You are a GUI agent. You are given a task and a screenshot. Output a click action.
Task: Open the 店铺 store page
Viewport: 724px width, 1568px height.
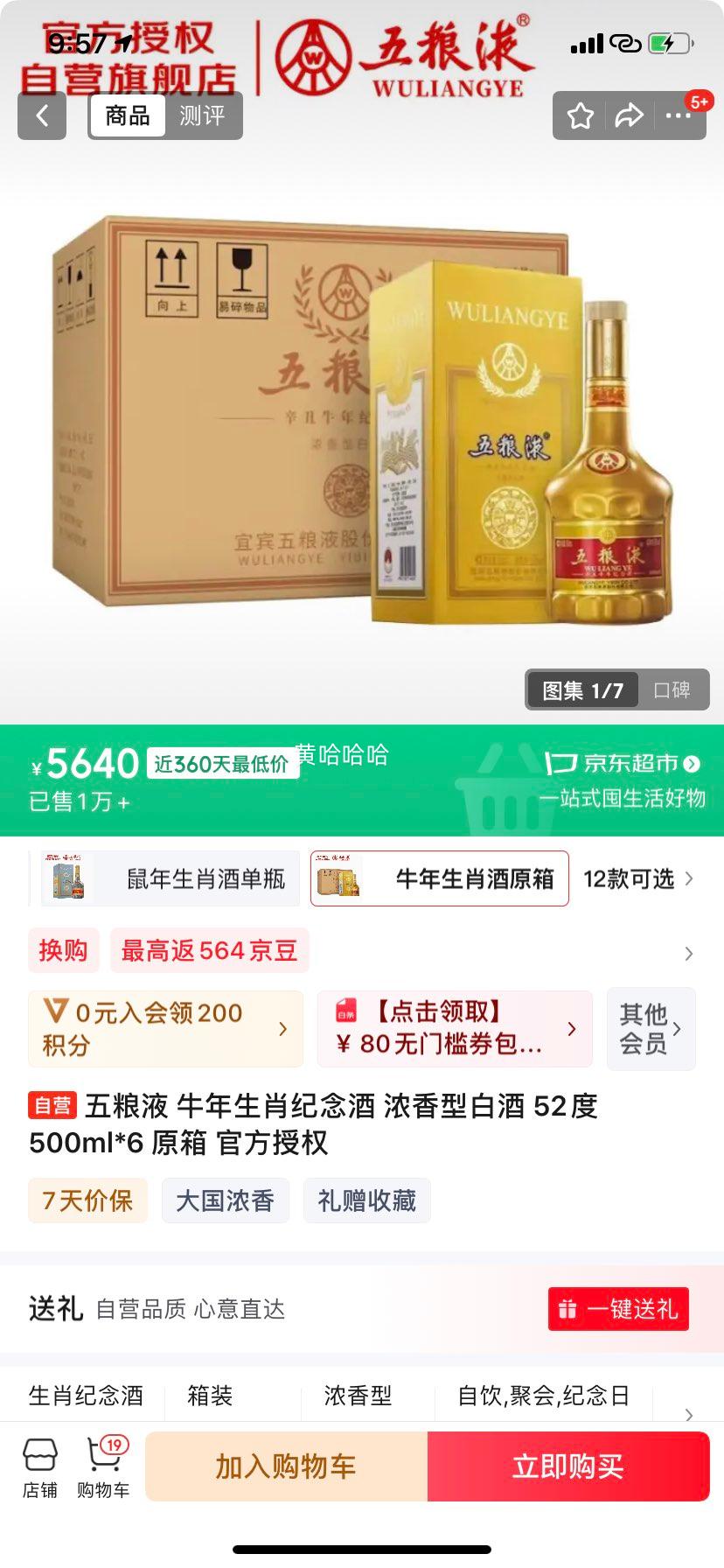click(x=39, y=1467)
